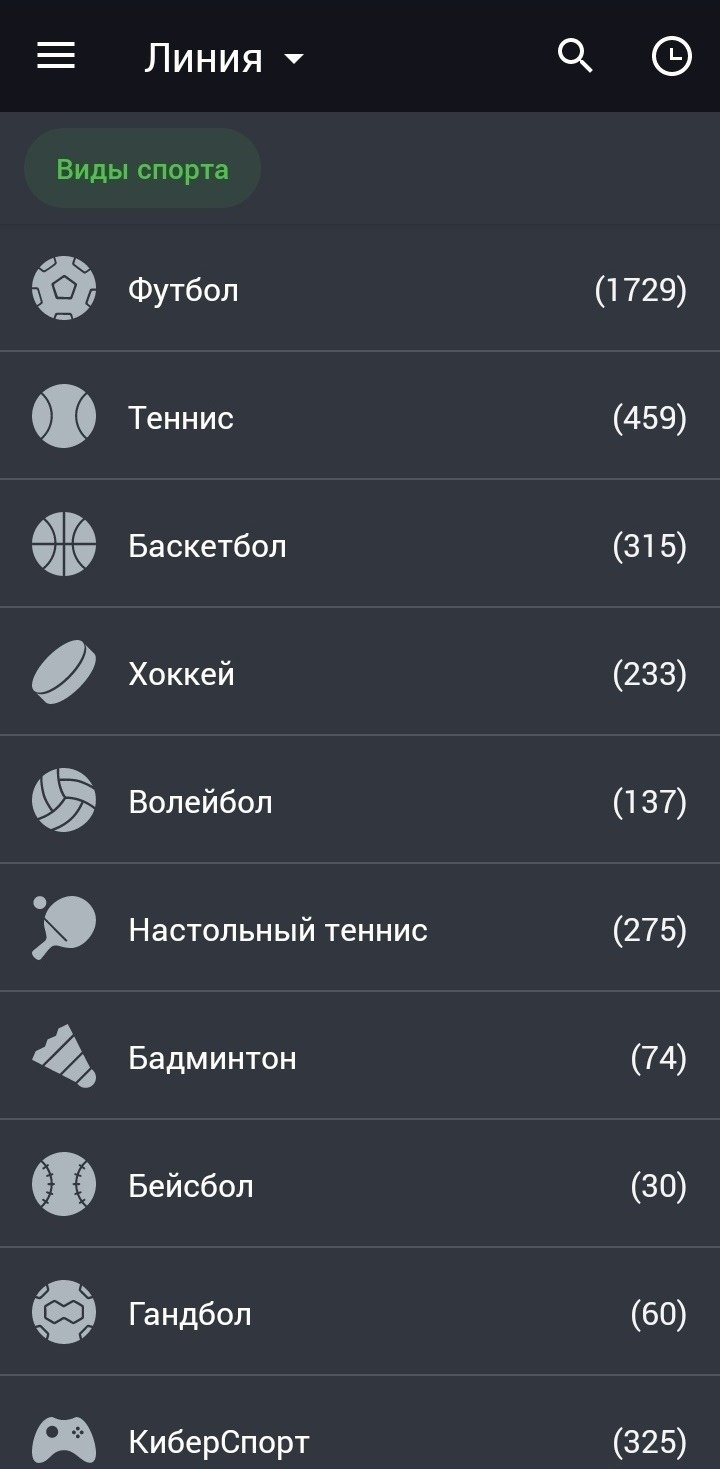This screenshot has width=720, height=1469.
Task: Go to Баскетбол category
Action: 207,546
